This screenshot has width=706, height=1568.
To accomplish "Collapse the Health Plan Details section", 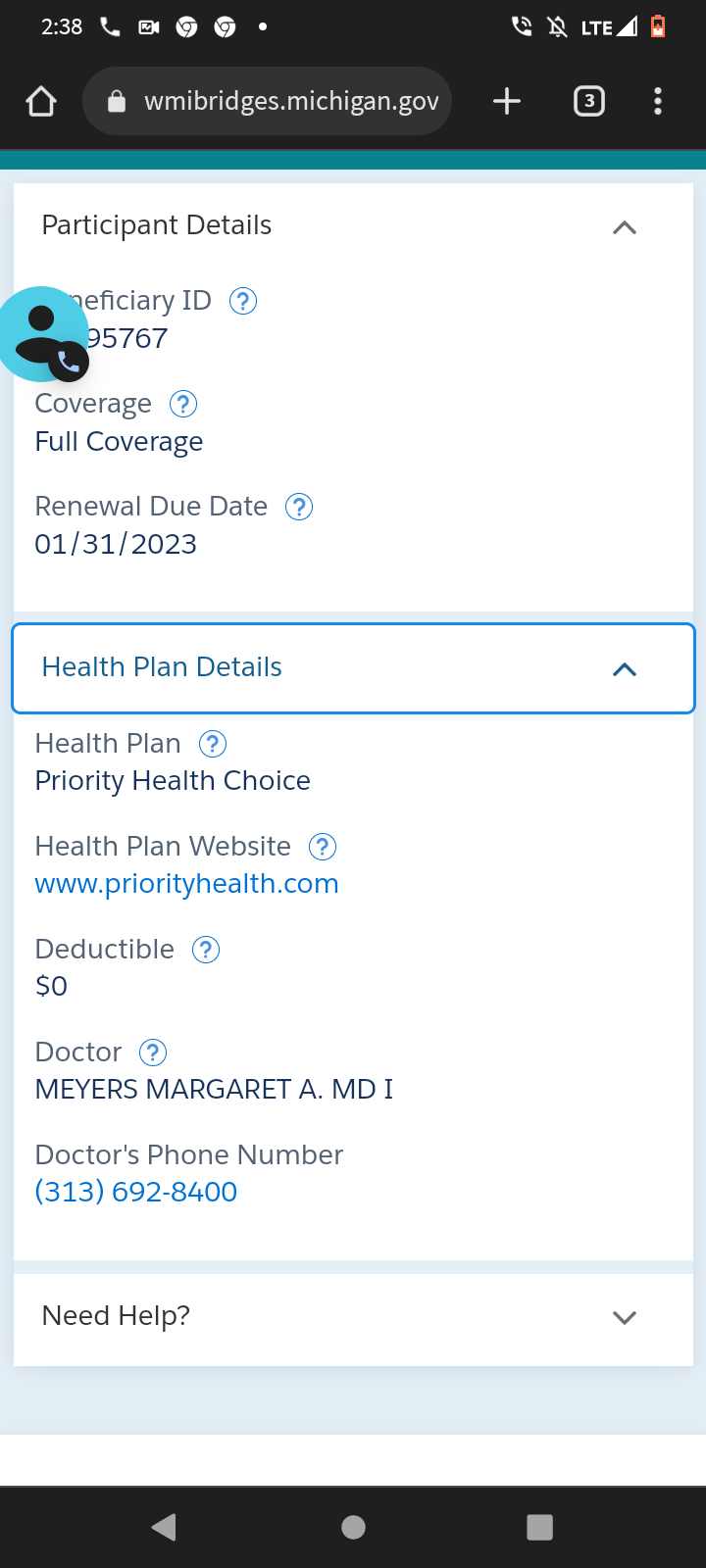I will [353, 668].
